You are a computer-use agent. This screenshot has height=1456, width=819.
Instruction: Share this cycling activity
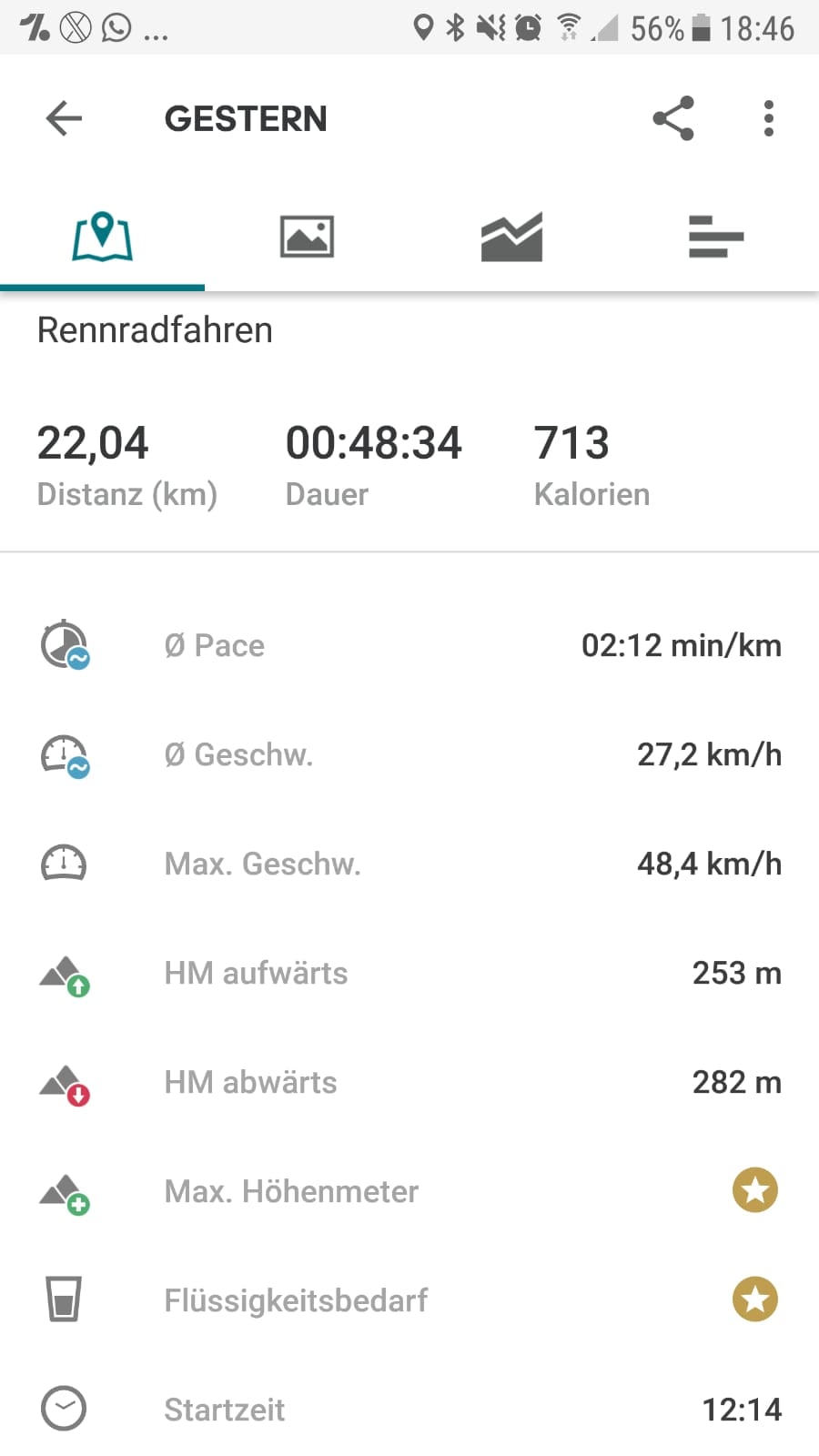673,118
